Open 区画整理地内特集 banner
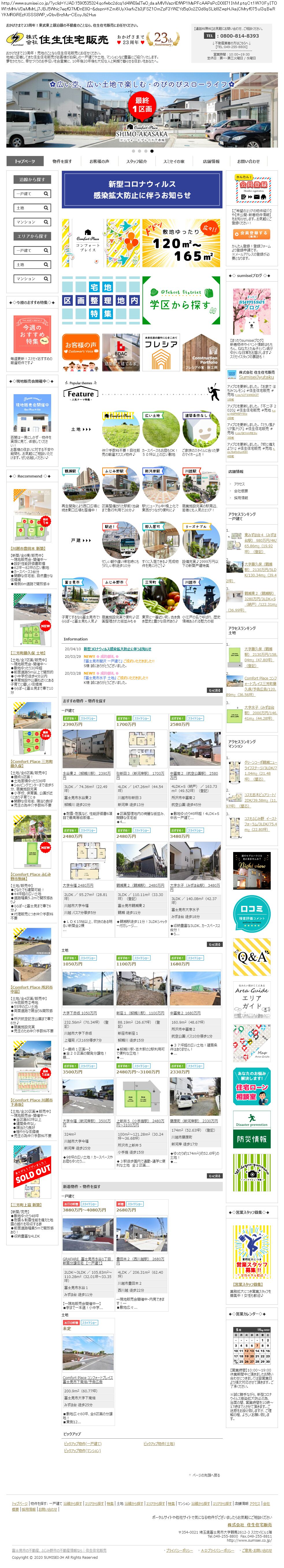This screenshot has width=284, height=1568. click(x=100, y=301)
